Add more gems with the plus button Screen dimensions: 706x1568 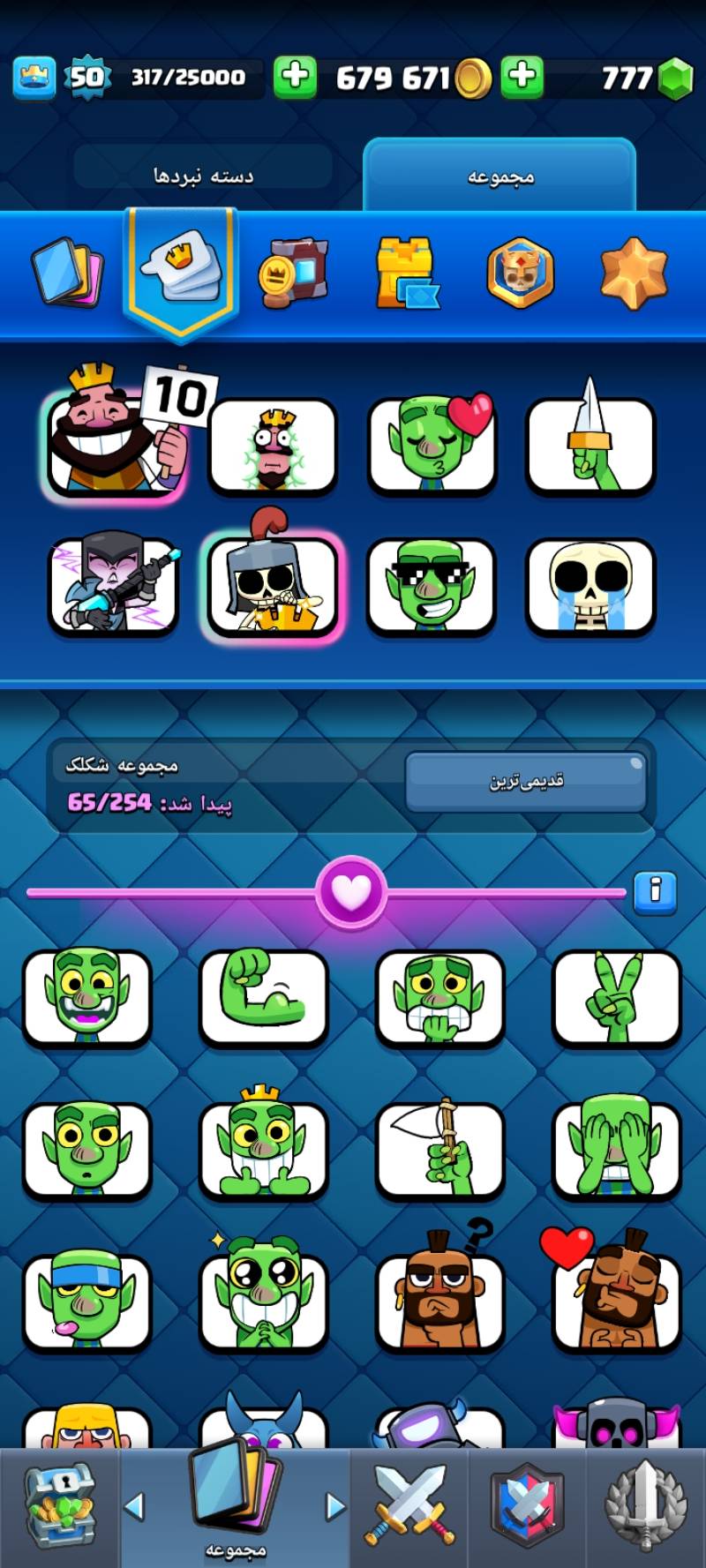click(x=522, y=77)
